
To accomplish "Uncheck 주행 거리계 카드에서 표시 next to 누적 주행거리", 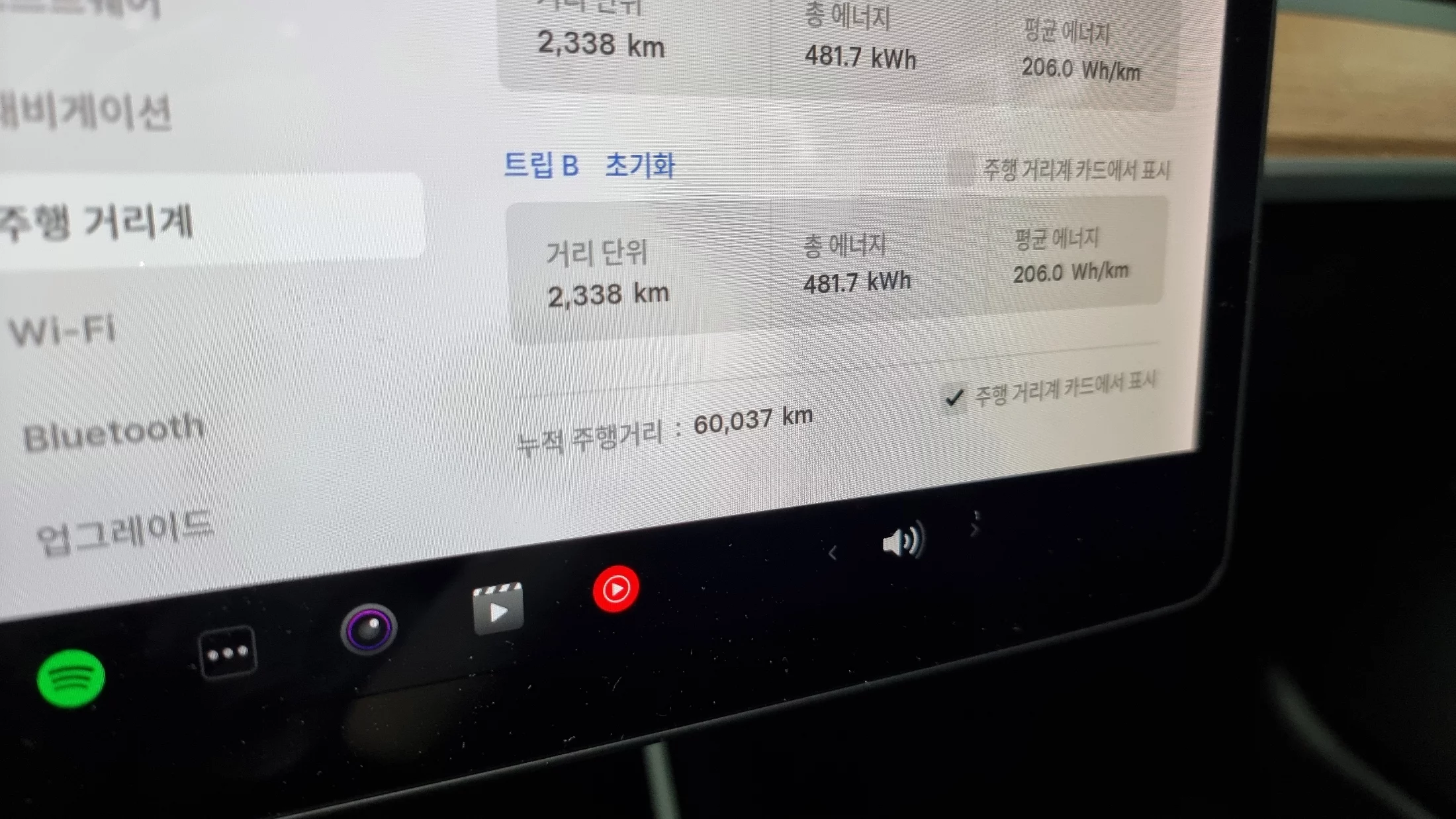I will 954,397.
